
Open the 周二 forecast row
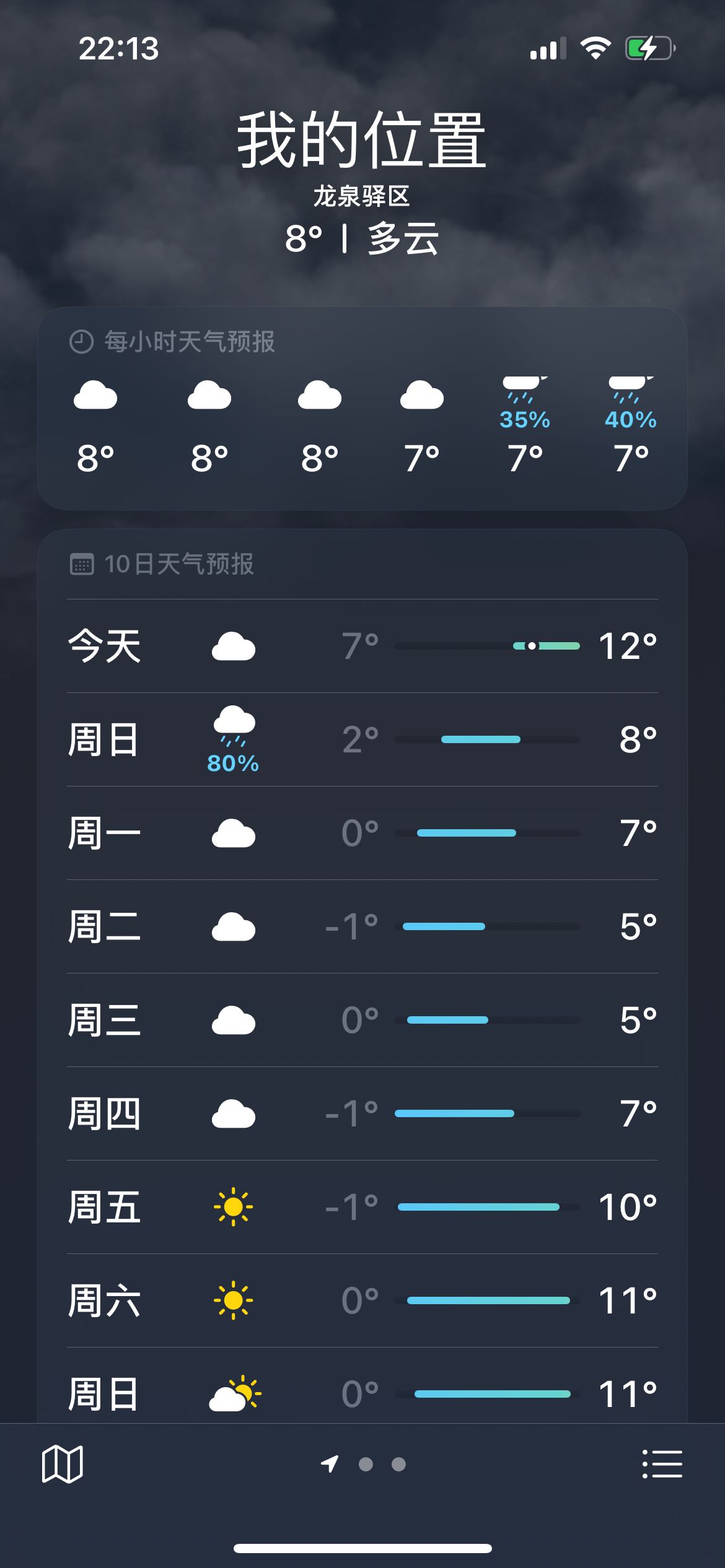(x=362, y=926)
